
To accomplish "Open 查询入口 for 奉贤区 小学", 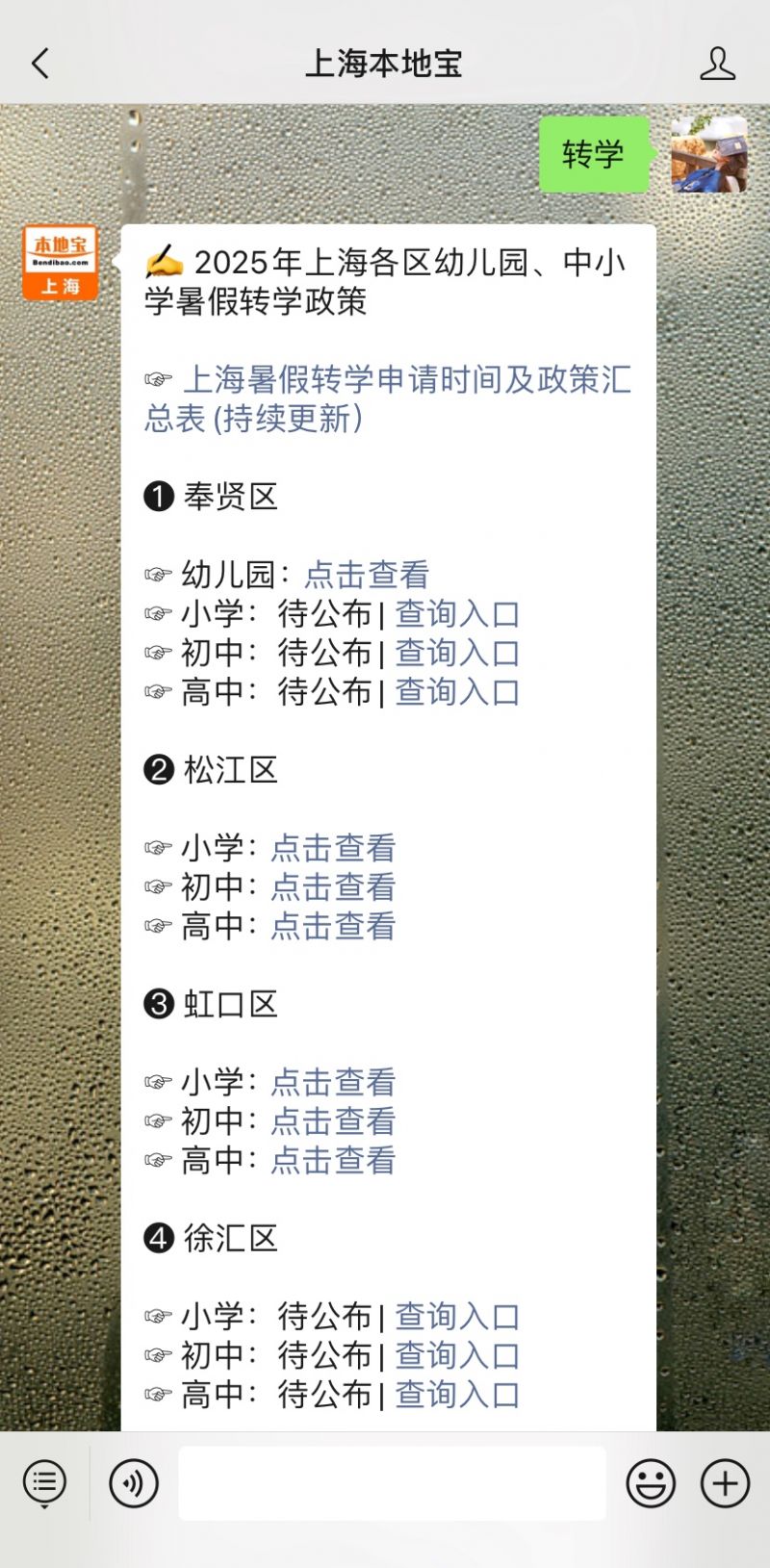I will click(x=457, y=614).
